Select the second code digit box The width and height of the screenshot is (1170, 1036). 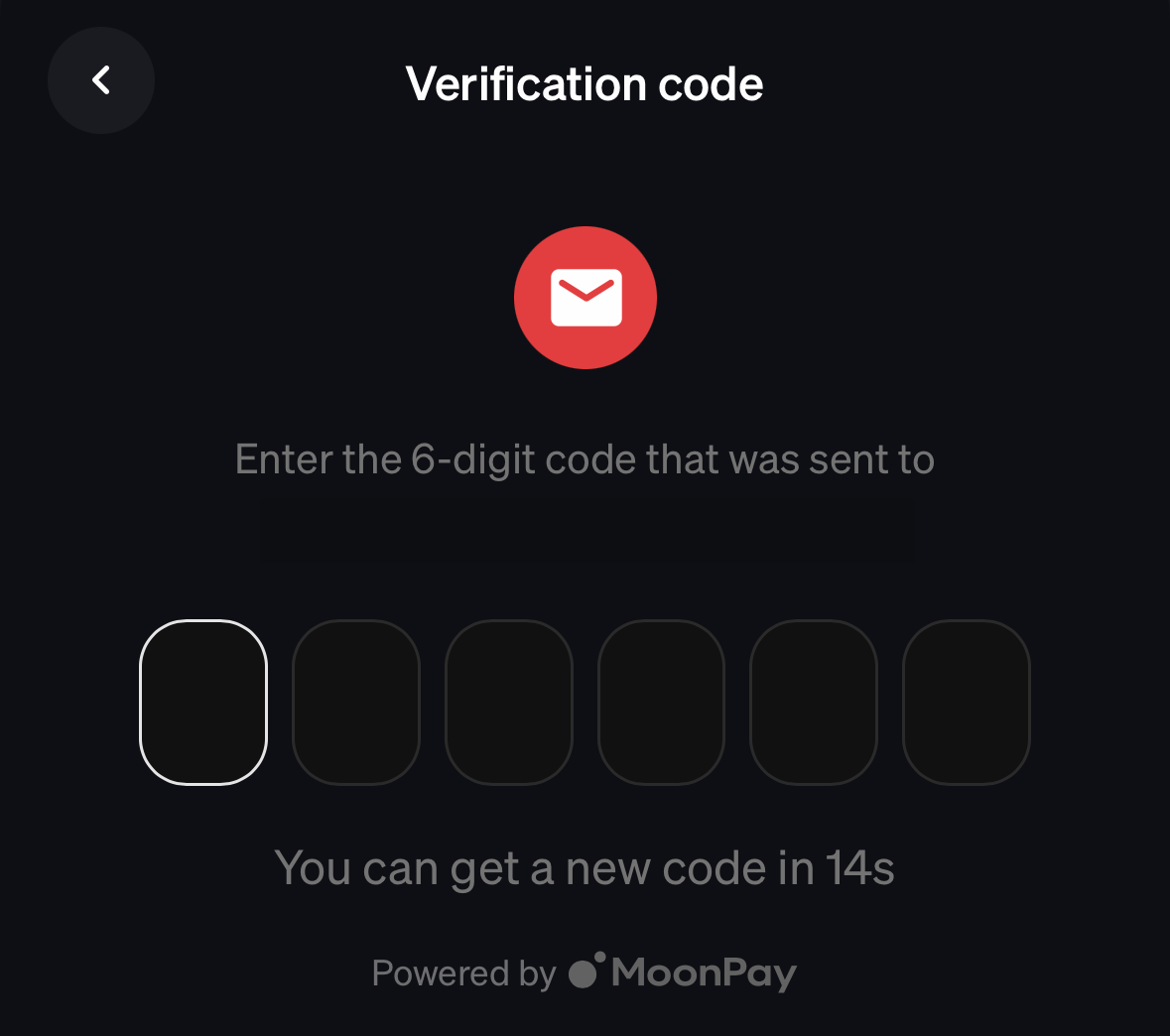[x=356, y=703]
